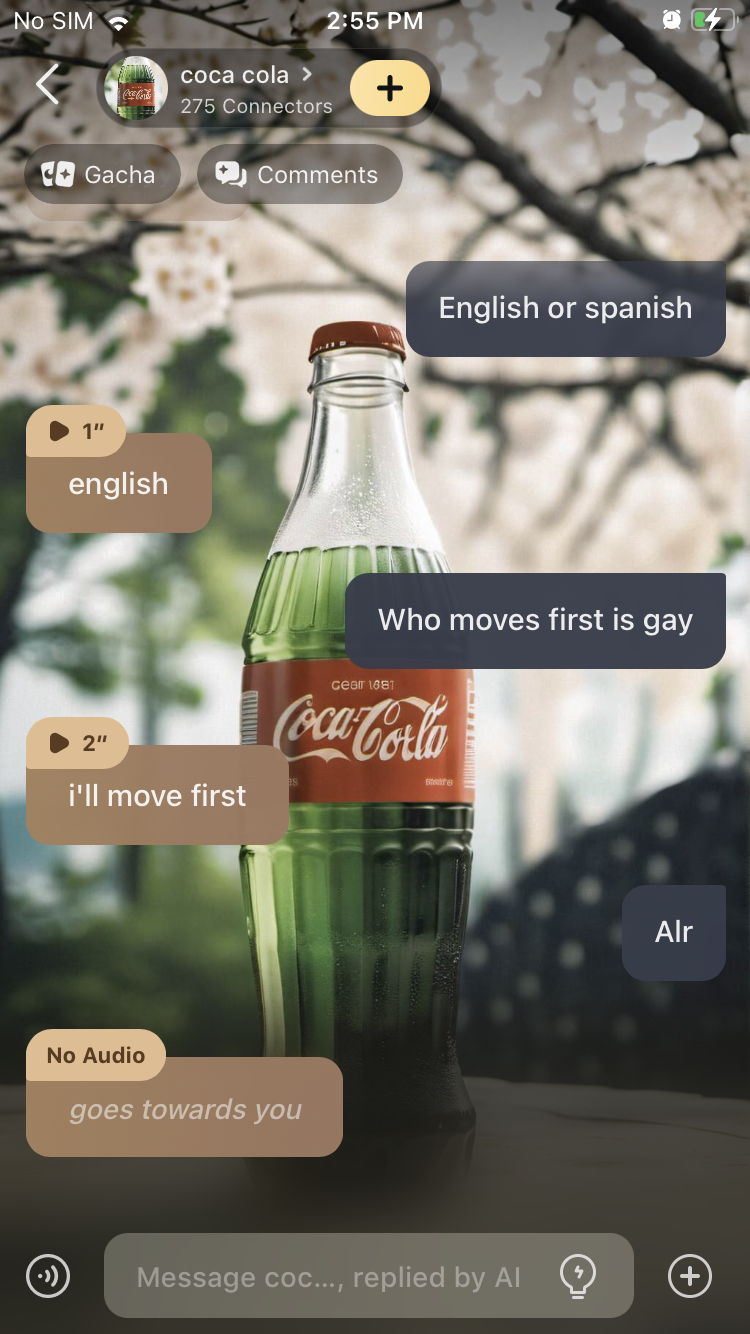Image resolution: width=750 pixels, height=1334 pixels.
Task: Open the coca cola character profile
Action: click(235, 89)
